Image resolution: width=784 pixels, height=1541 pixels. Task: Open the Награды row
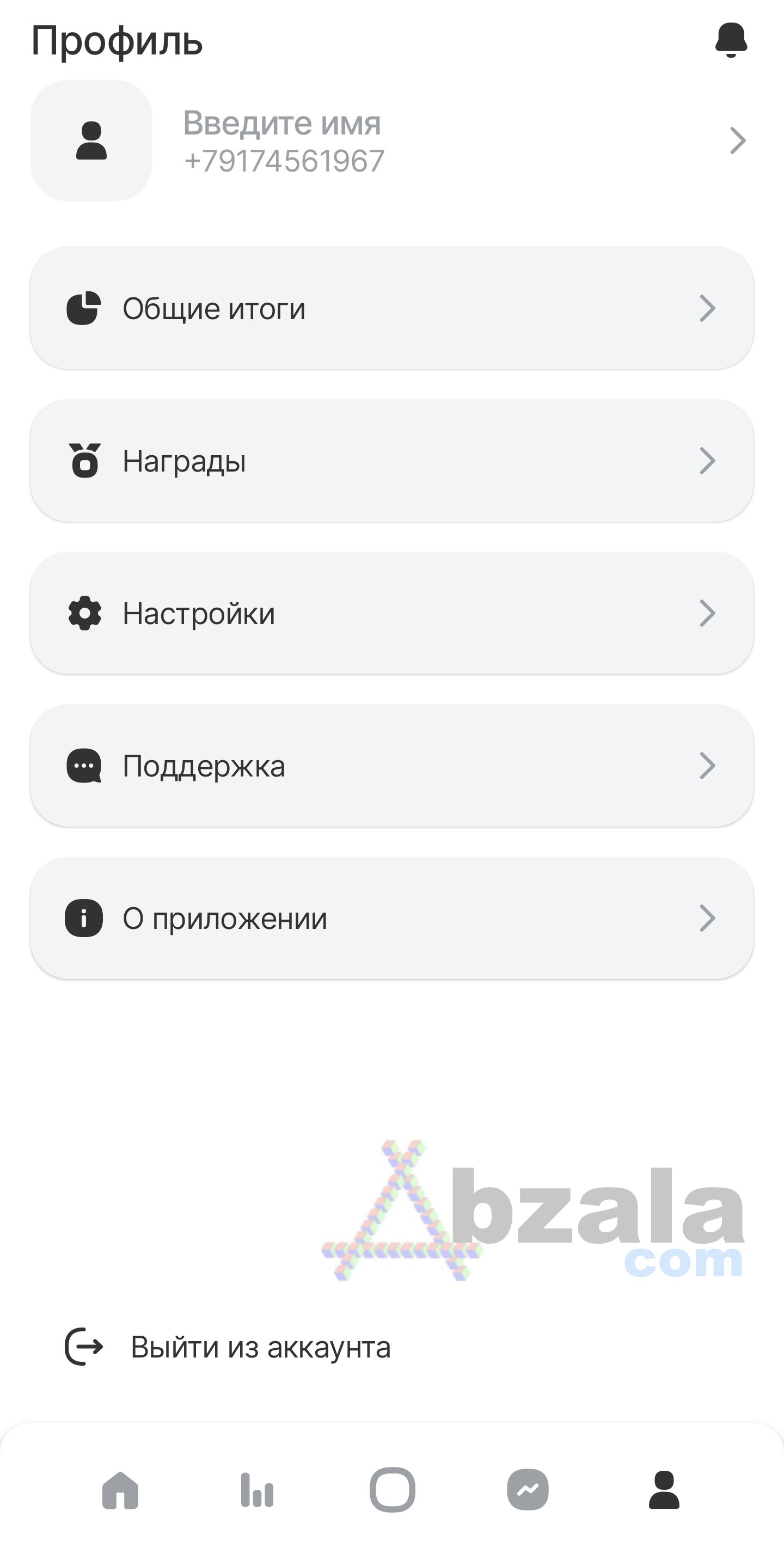(391, 461)
